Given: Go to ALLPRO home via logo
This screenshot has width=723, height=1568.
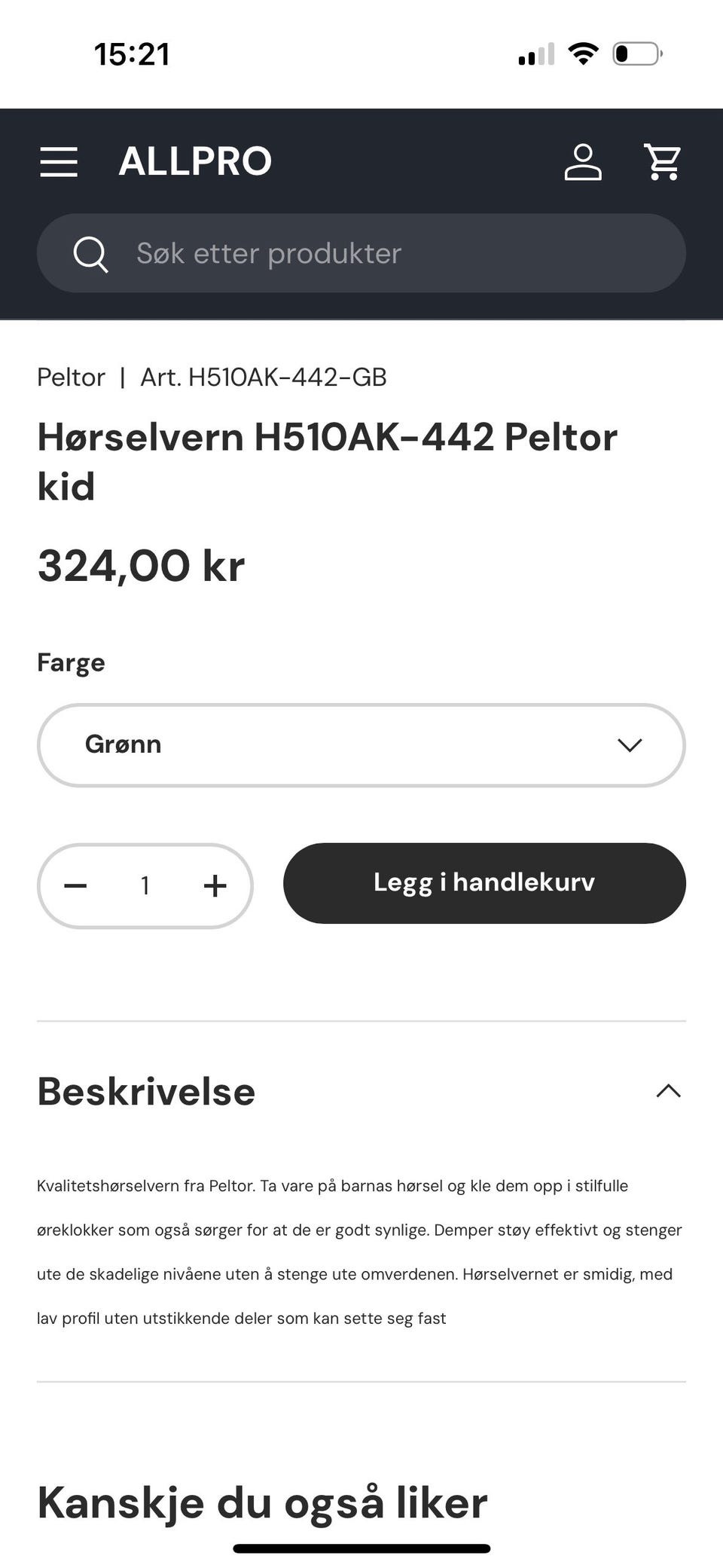Looking at the screenshot, I should click(x=195, y=161).
